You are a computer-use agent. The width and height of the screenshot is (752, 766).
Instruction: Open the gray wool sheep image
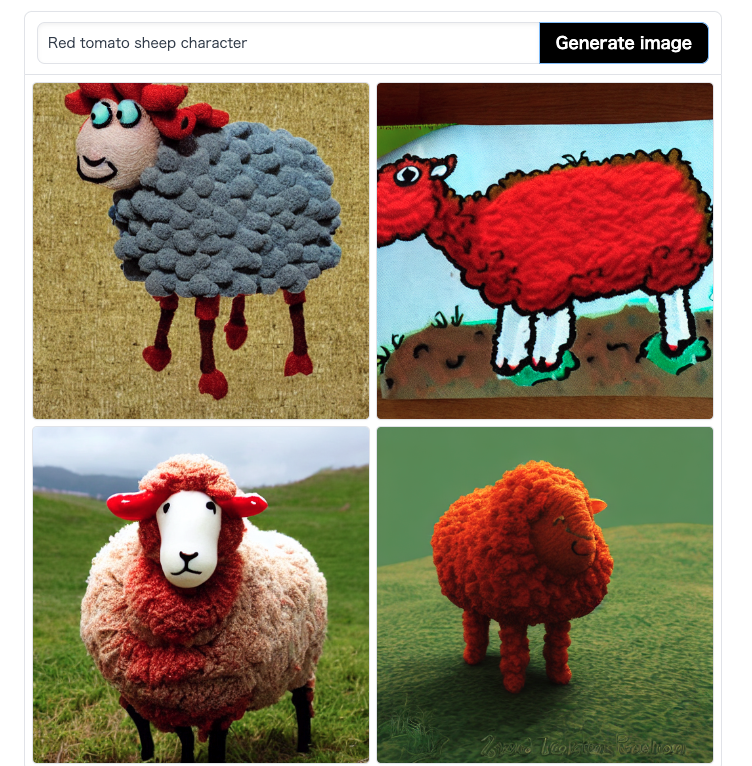point(201,251)
